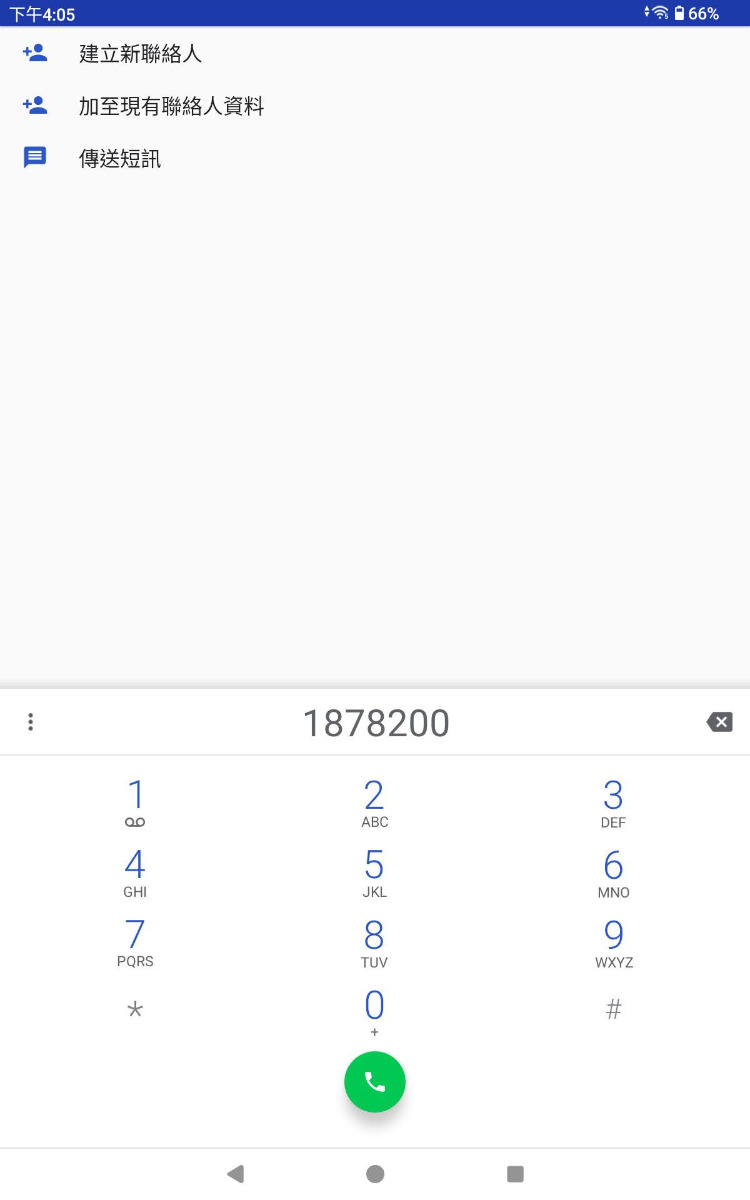Tap the 5 JKL key
The image size is (750, 1200).
[374, 872]
